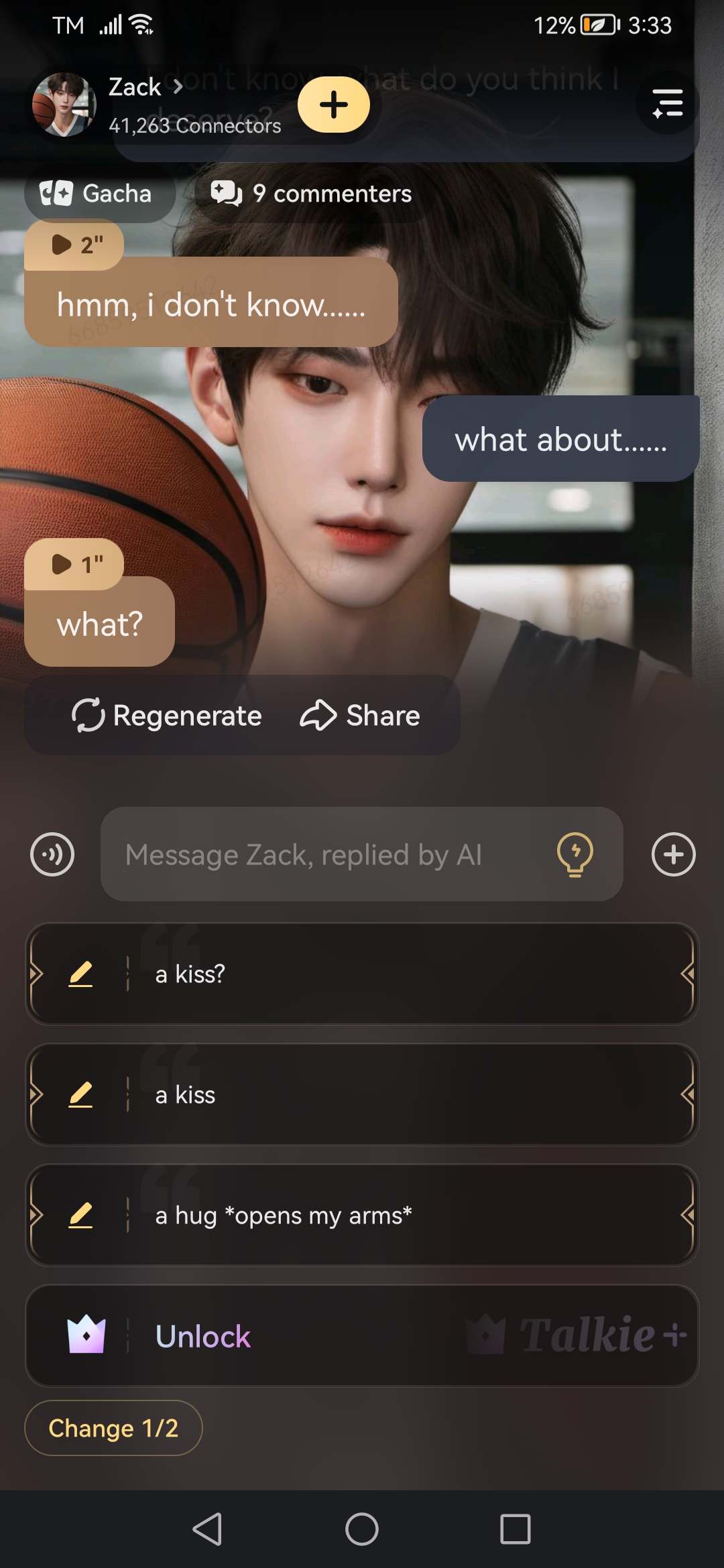The height and width of the screenshot is (1568, 724).
Task: Change to the next set of suggestions
Action: [x=113, y=1428]
